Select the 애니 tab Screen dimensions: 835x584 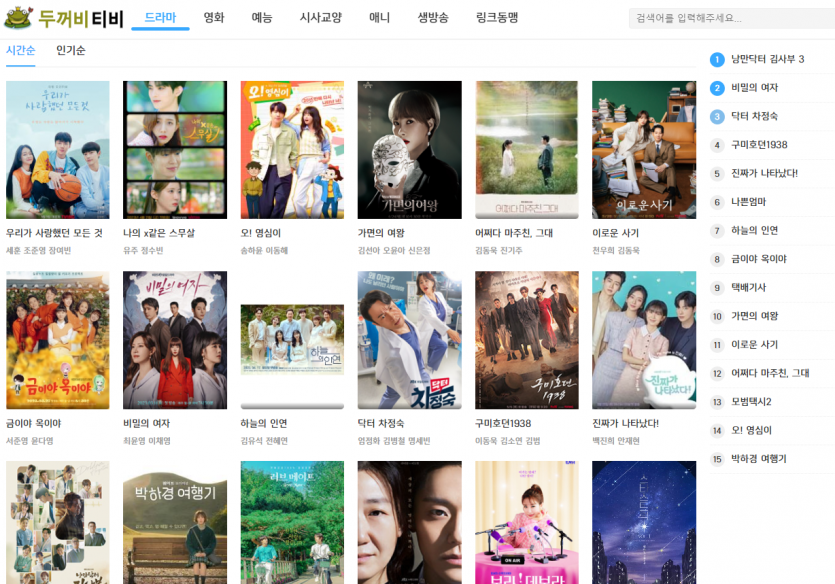point(379,18)
